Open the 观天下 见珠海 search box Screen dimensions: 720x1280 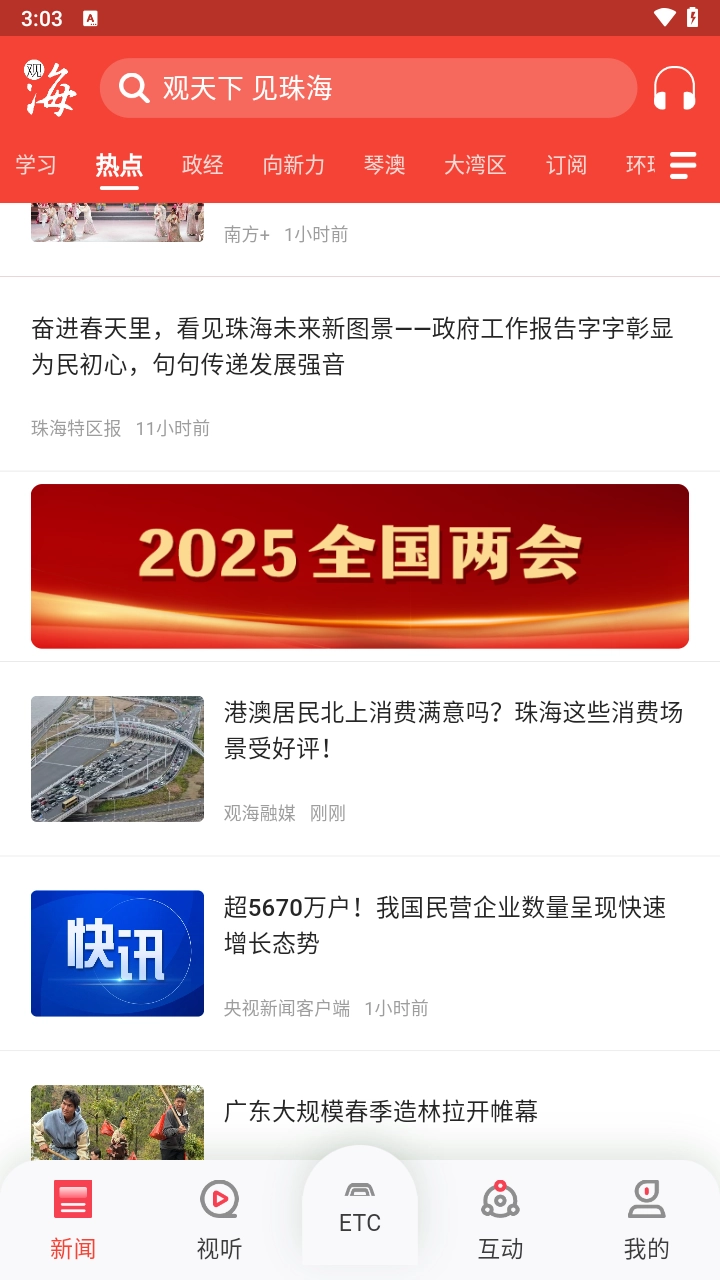tap(368, 88)
